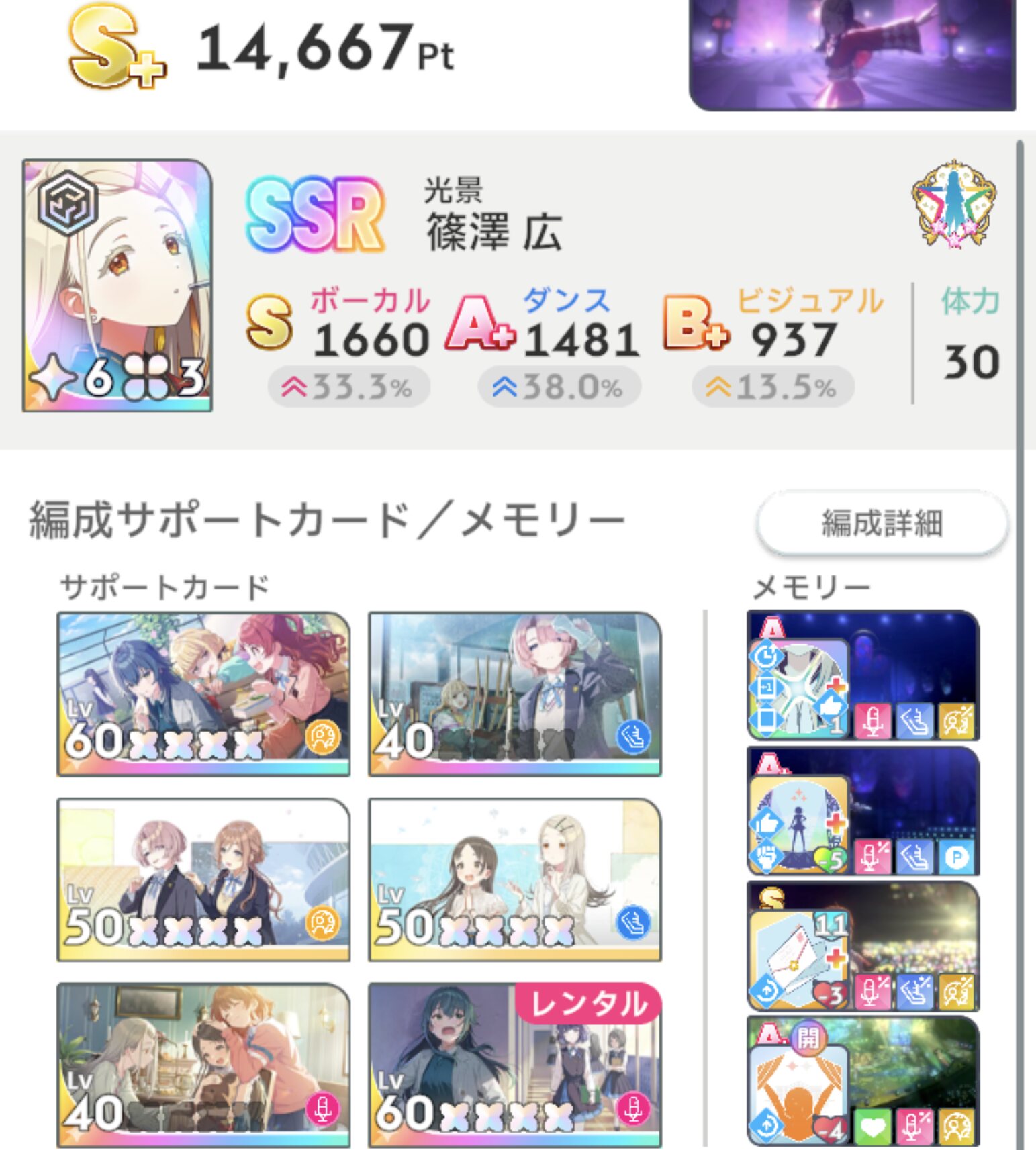1036x1150 pixels.
Task: Open the S-rank memory with letter icon
Action: click(863, 947)
